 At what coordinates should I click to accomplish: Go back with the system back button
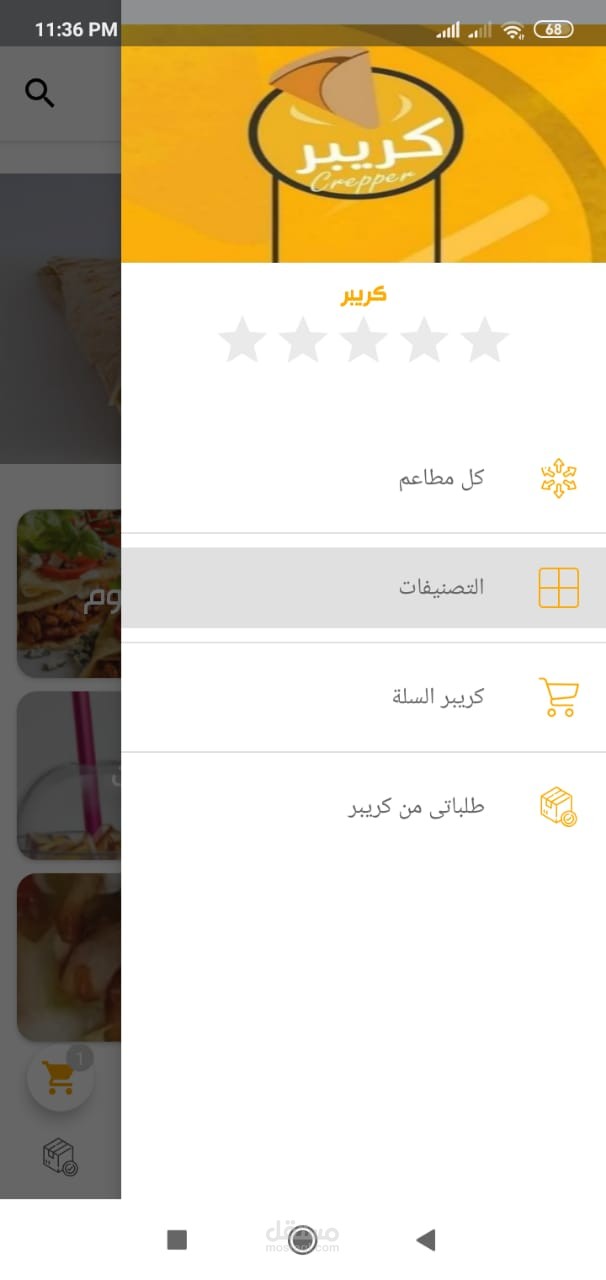tap(426, 1240)
